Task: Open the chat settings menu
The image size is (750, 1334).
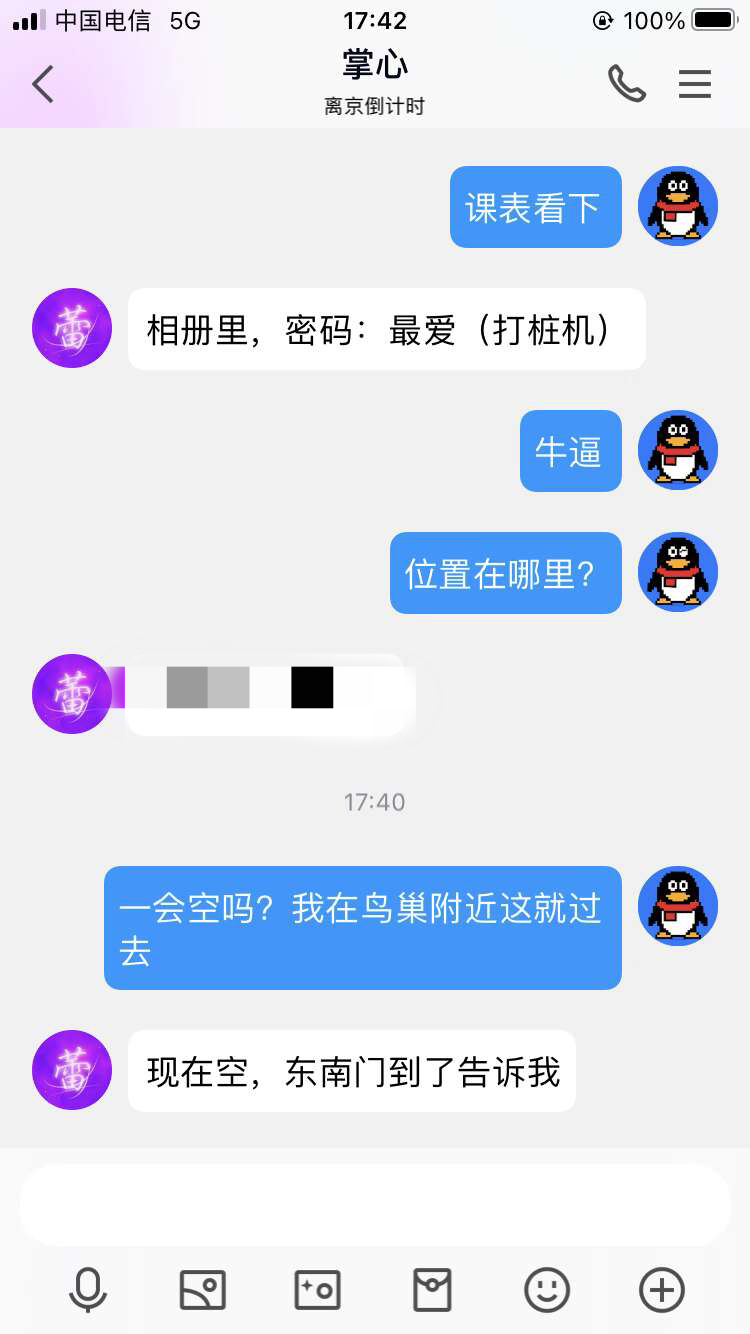Action: point(695,84)
